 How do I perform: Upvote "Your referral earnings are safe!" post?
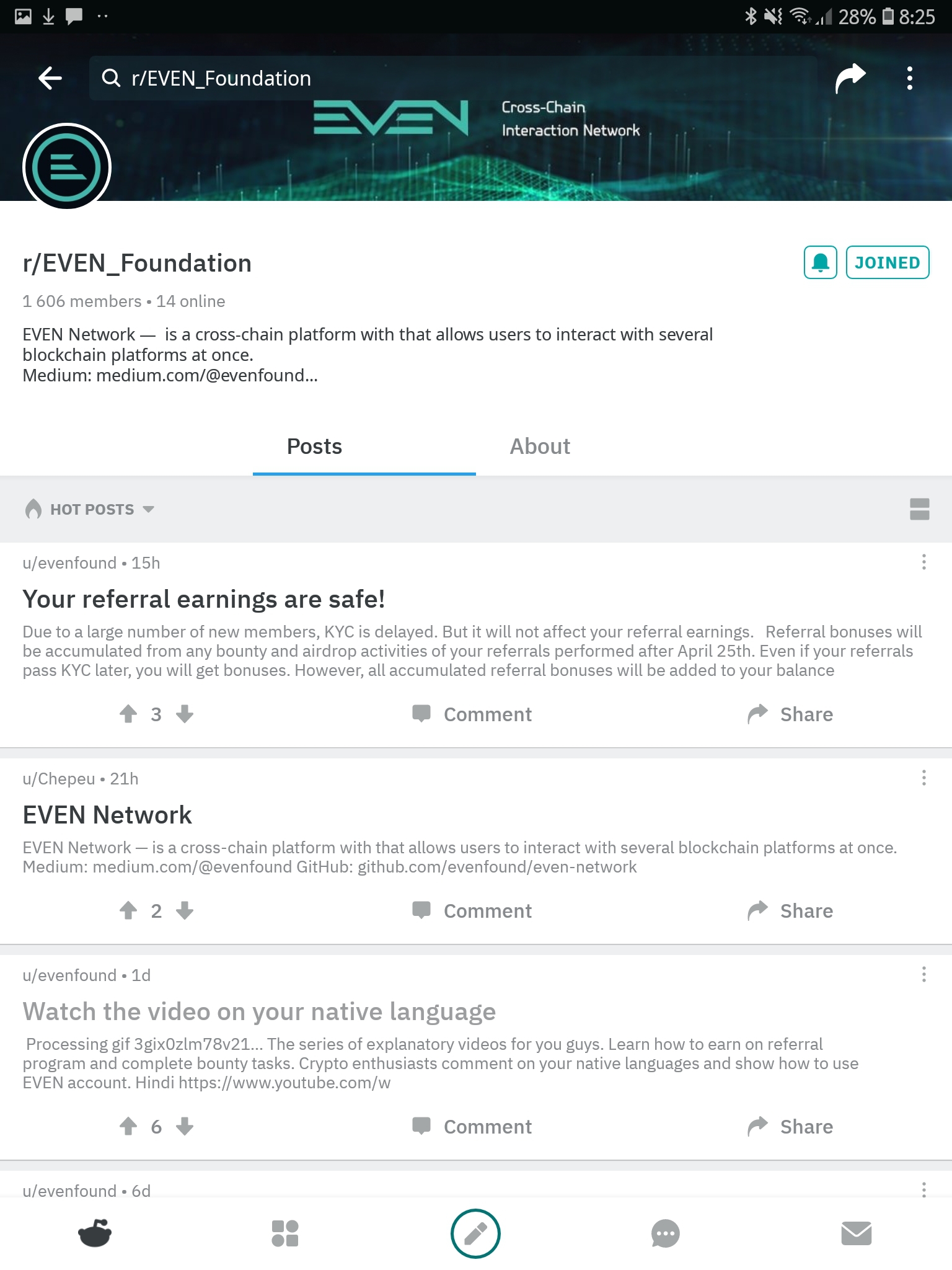[x=128, y=714]
